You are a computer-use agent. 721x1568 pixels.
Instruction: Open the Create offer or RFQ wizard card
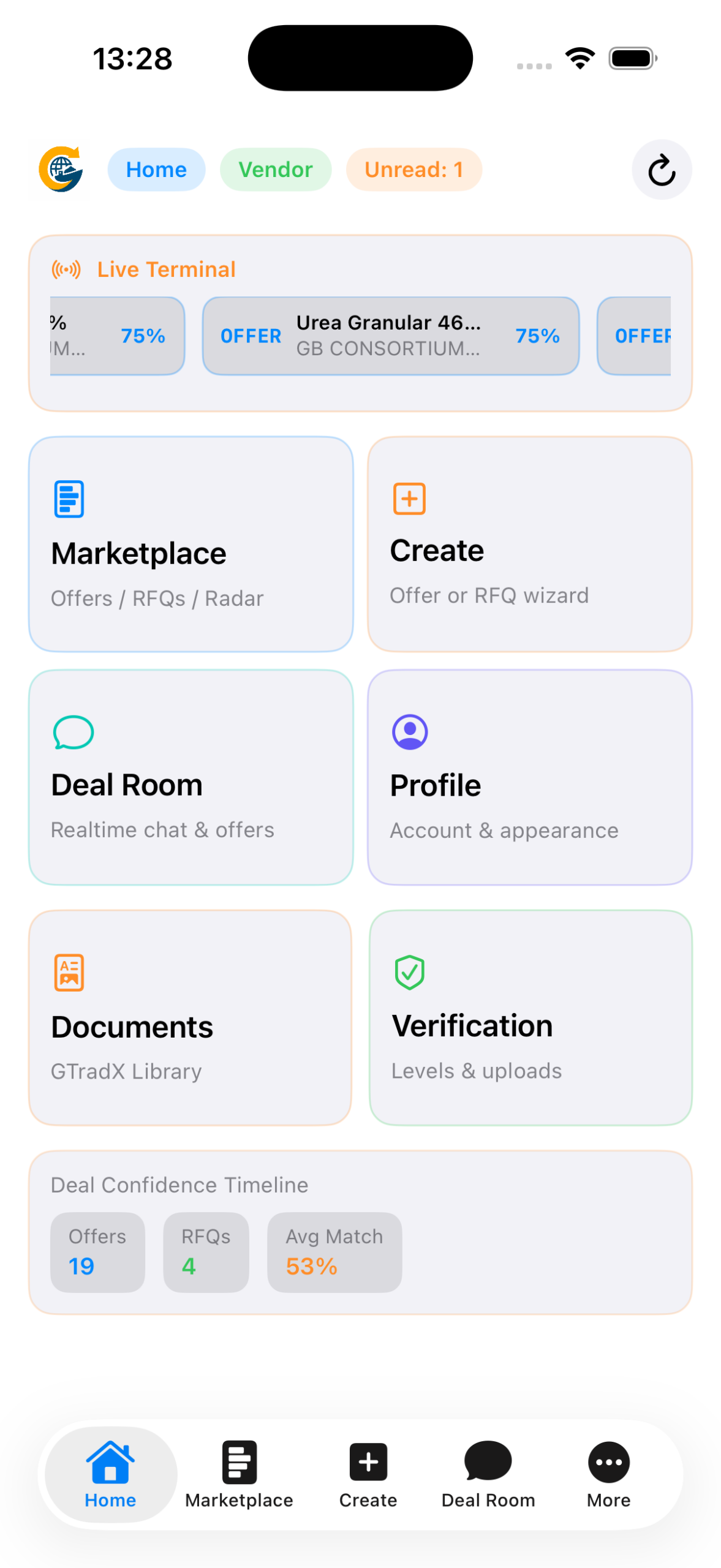[529, 544]
